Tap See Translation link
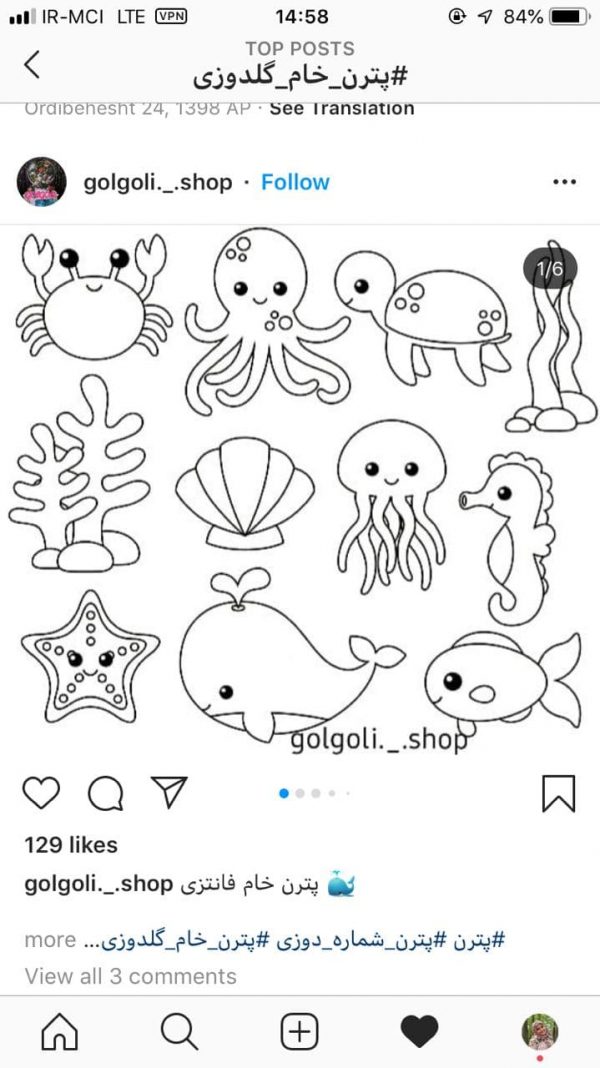600x1068 pixels. pos(342,109)
